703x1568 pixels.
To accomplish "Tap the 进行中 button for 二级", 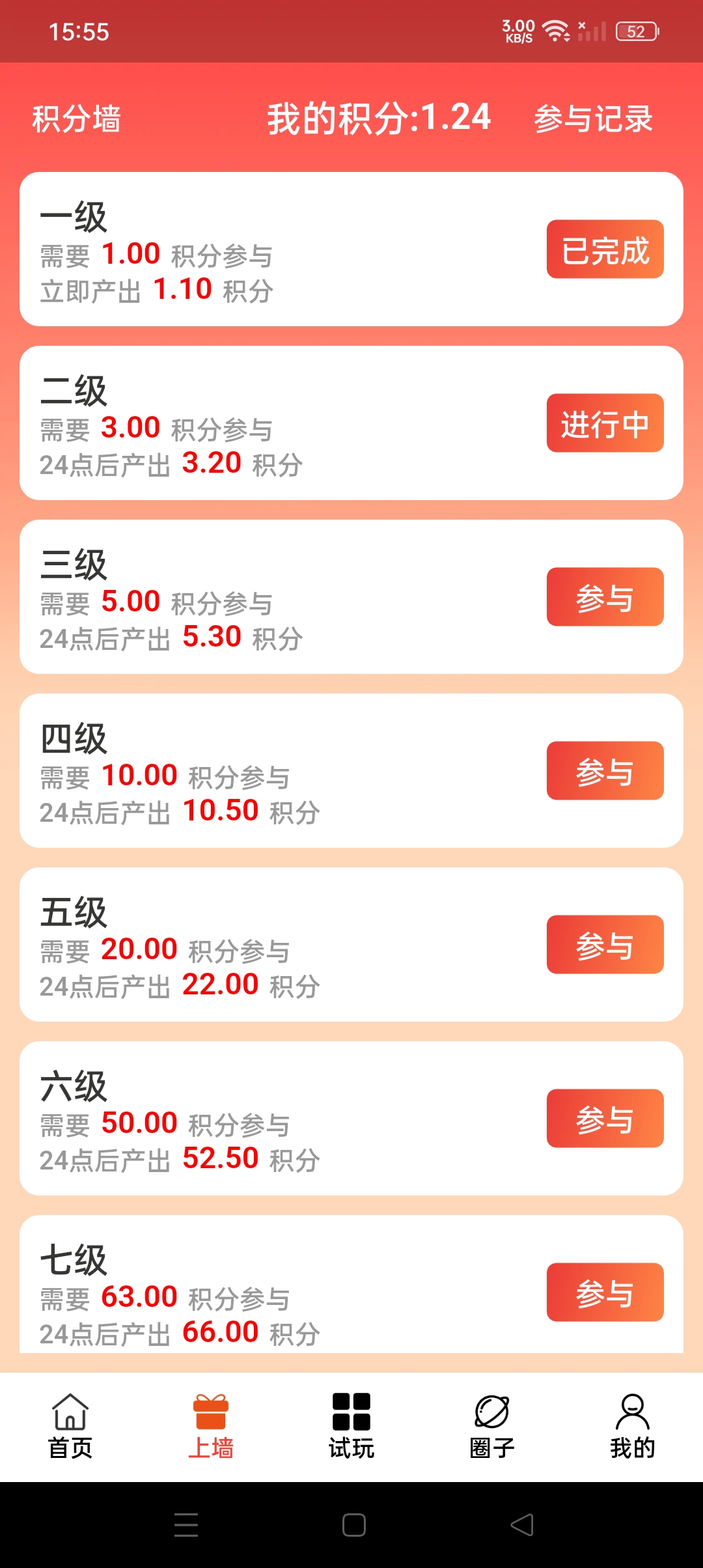I will pyautogui.click(x=605, y=423).
